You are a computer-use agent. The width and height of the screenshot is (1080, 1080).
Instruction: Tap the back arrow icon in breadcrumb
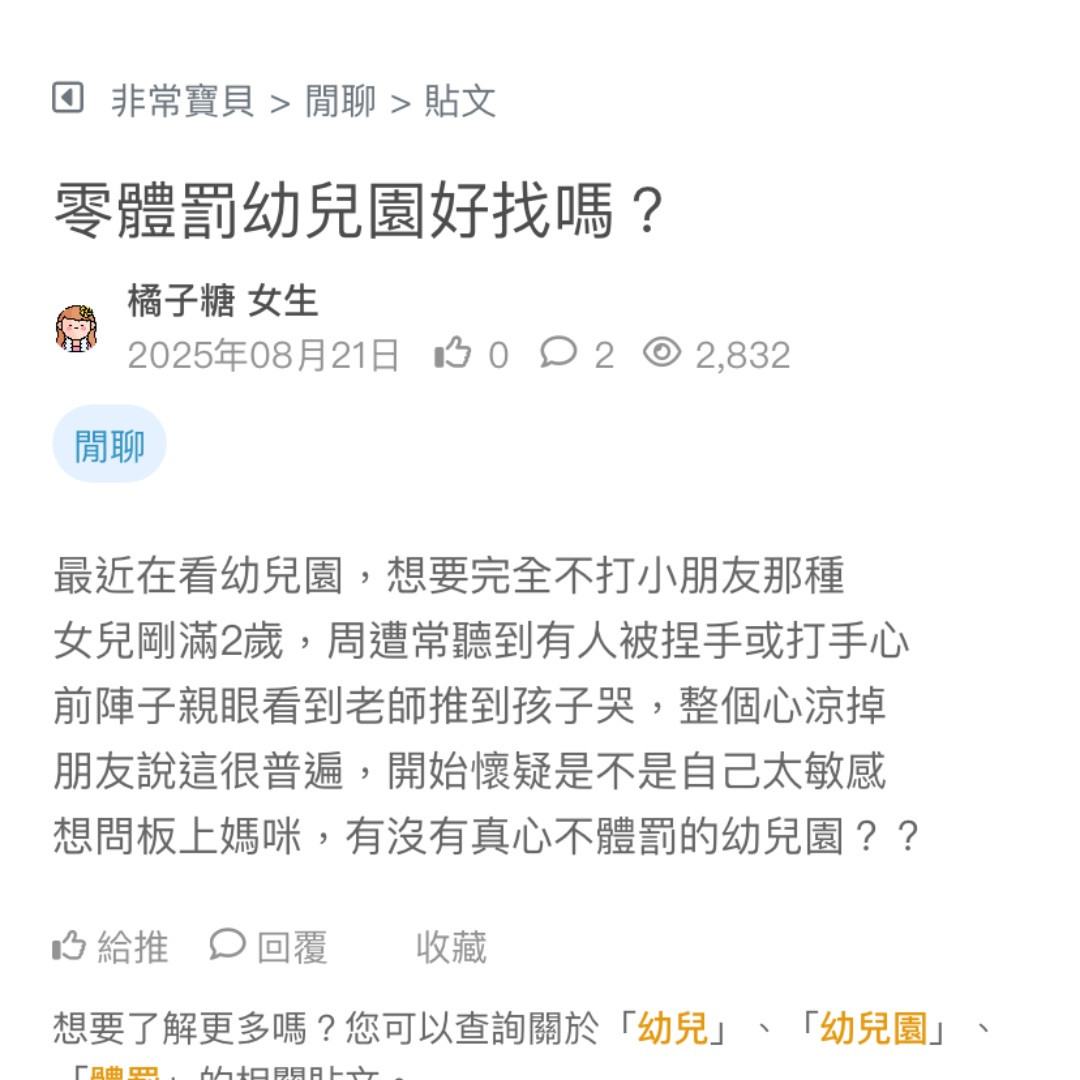point(68,99)
